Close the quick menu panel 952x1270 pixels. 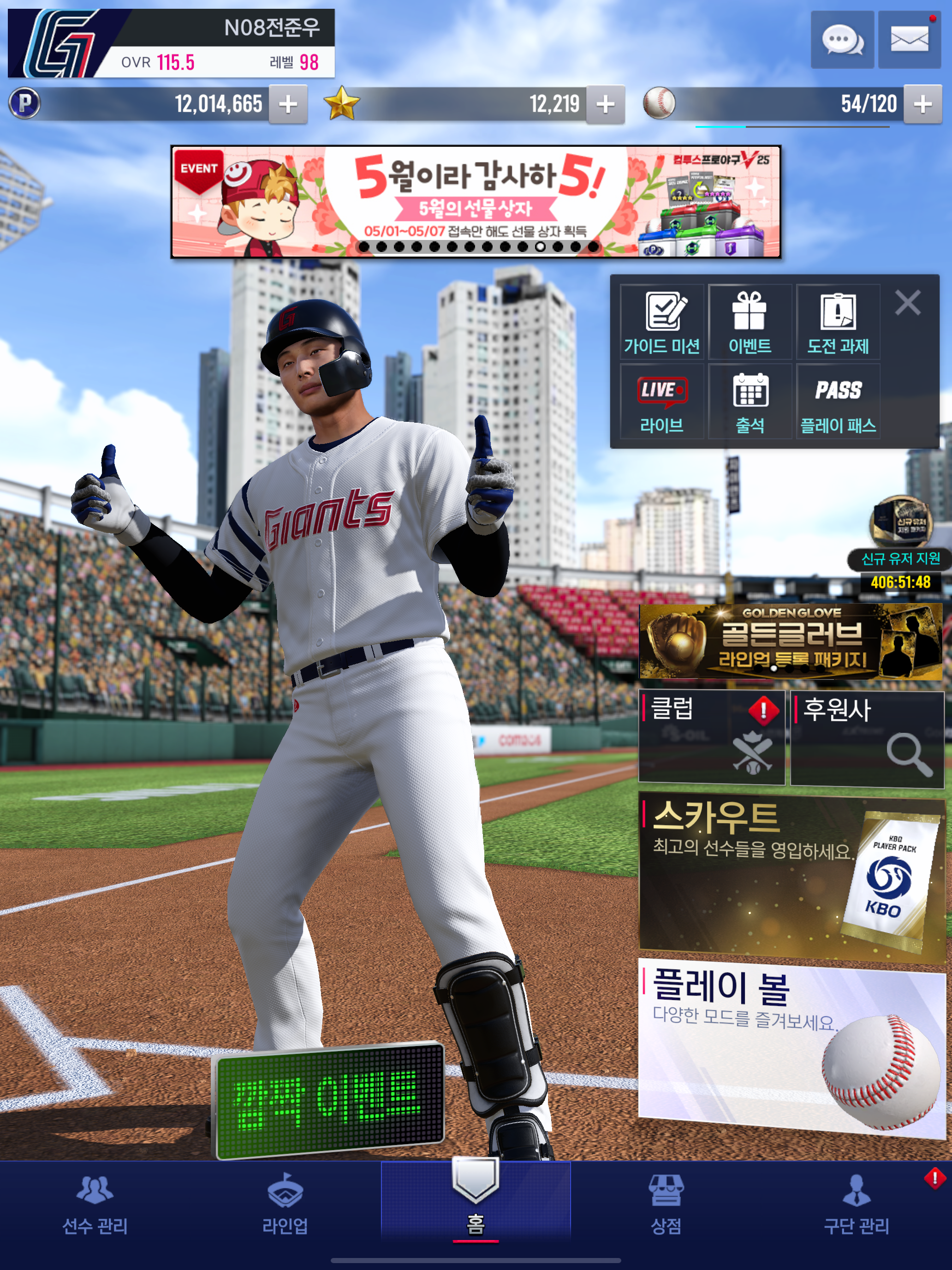click(907, 303)
